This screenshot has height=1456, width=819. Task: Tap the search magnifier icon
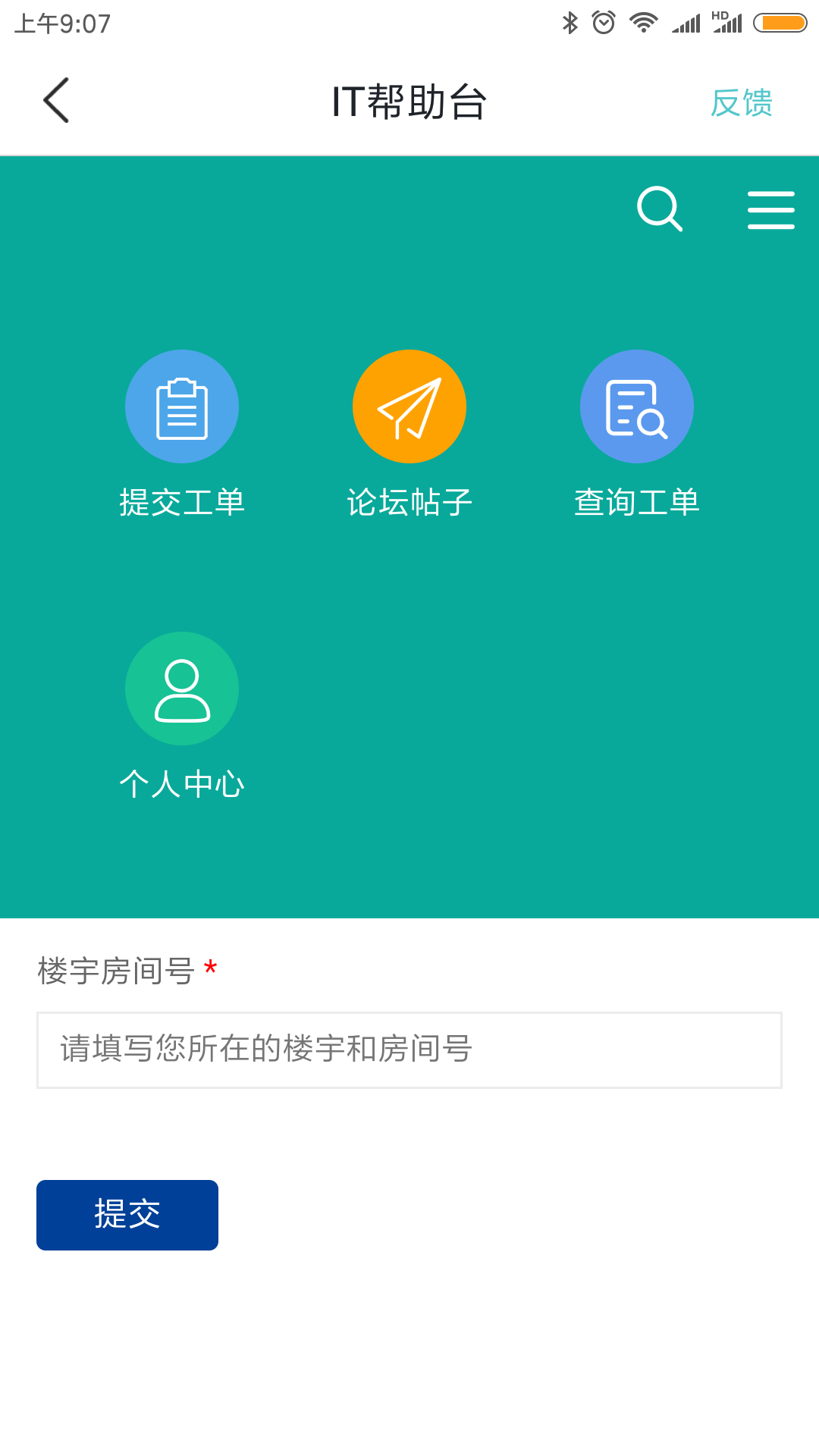(660, 209)
